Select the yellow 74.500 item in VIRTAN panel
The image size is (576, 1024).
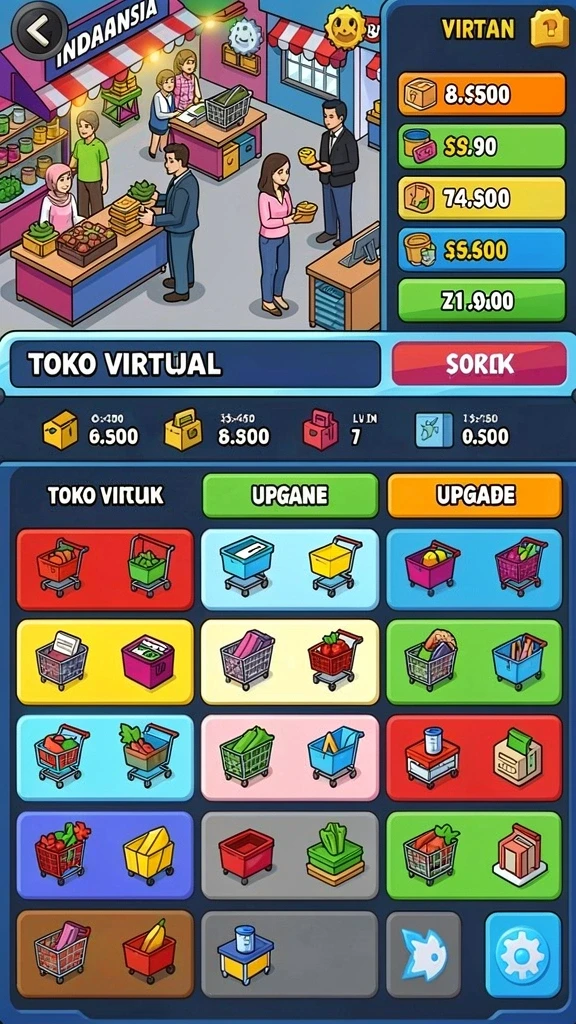[481, 198]
